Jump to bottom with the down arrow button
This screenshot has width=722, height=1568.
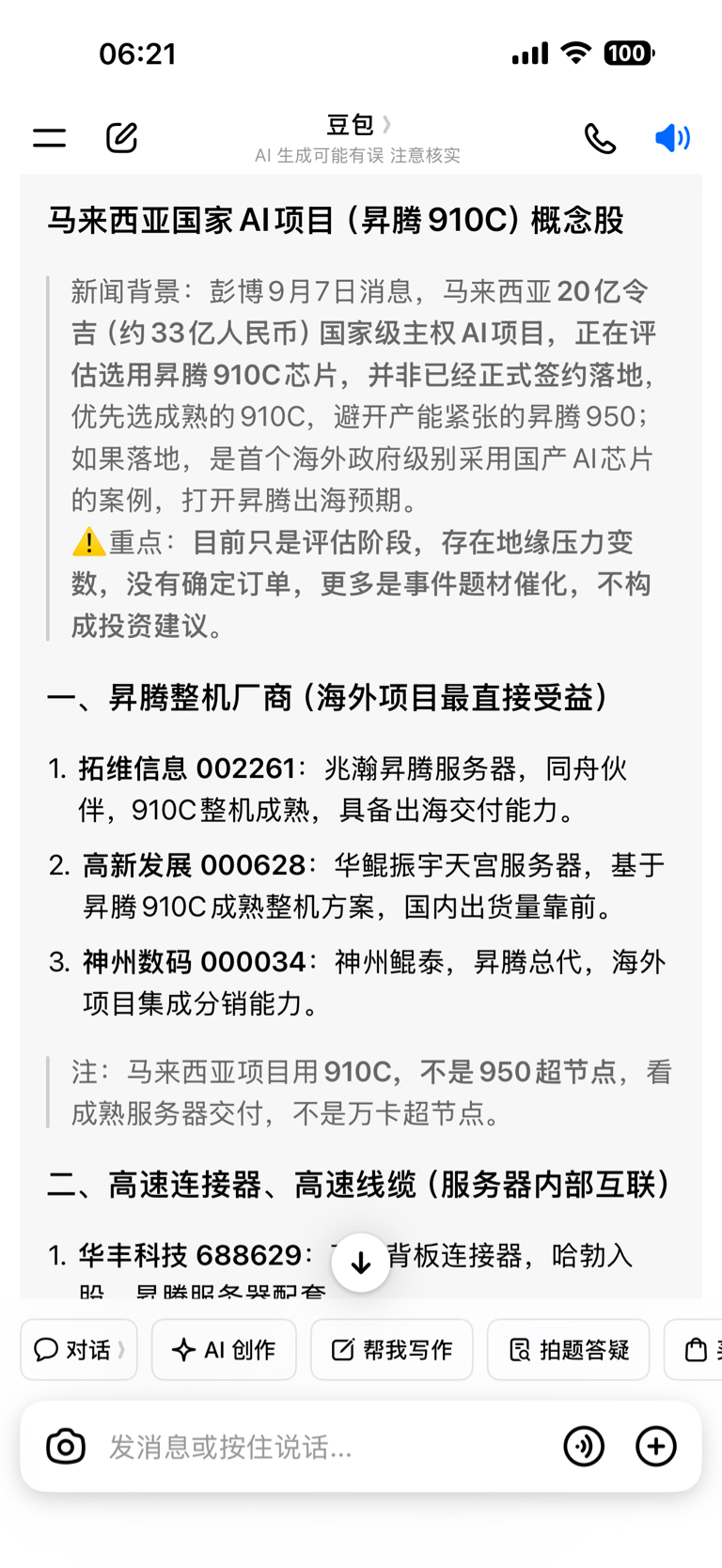pyautogui.click(x=361, y=1263)
